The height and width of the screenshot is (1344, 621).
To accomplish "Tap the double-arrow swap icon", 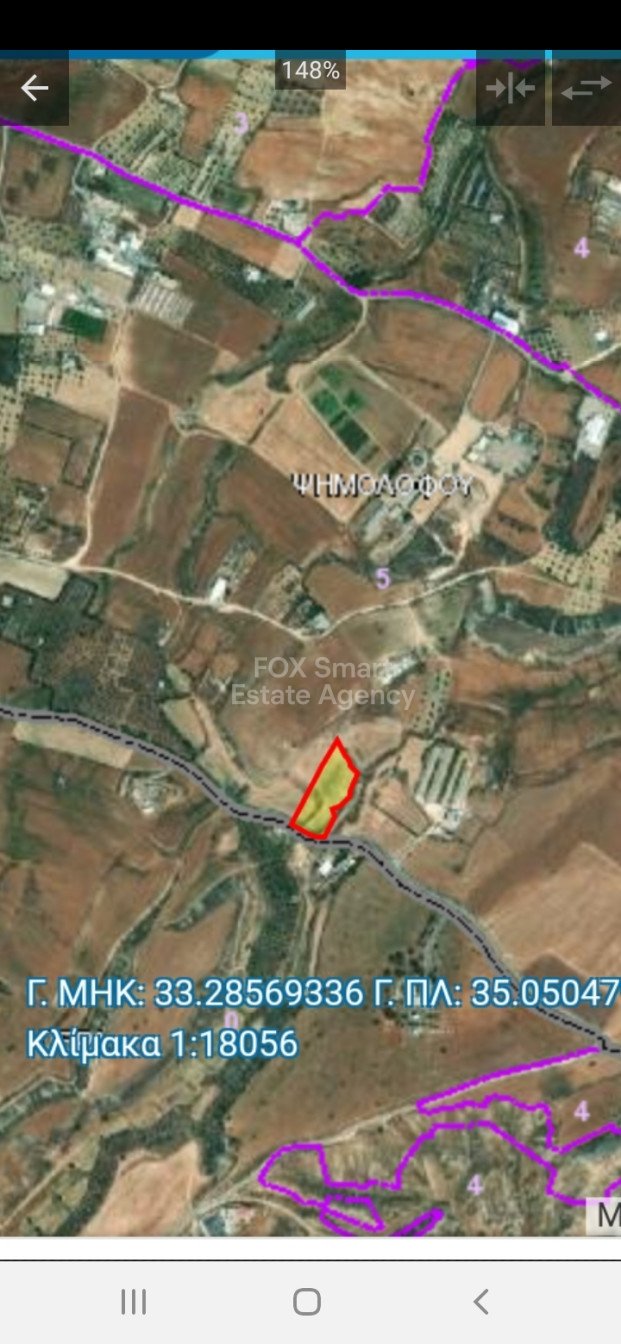I will (586, 88).
